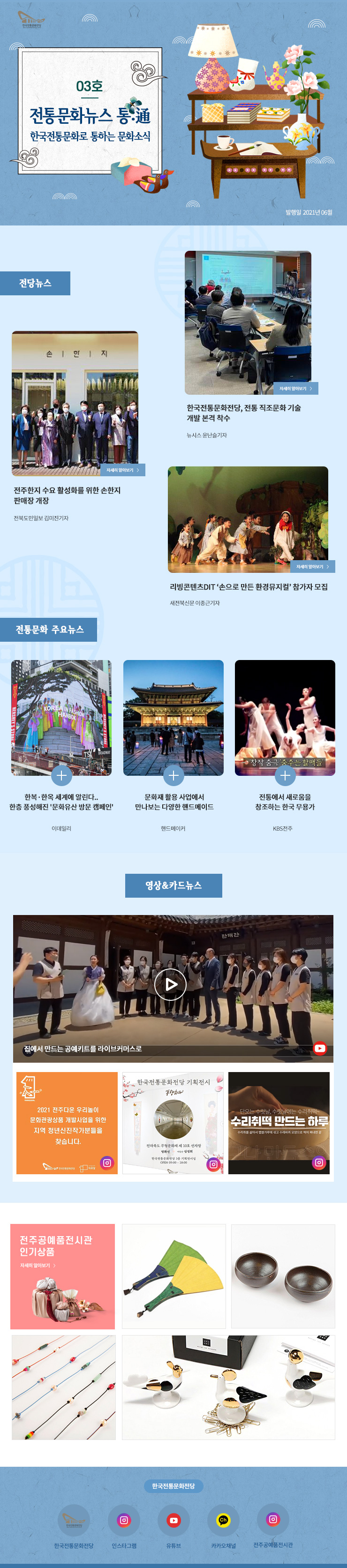Expand the 한복·한옥 세계에 알린다 news plus

click(x=61, y=775)
